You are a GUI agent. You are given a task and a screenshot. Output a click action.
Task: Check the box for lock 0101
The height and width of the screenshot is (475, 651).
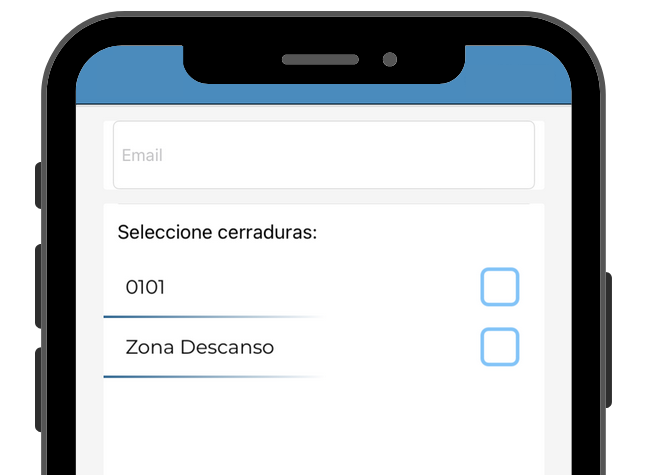(x=499, y=287)
